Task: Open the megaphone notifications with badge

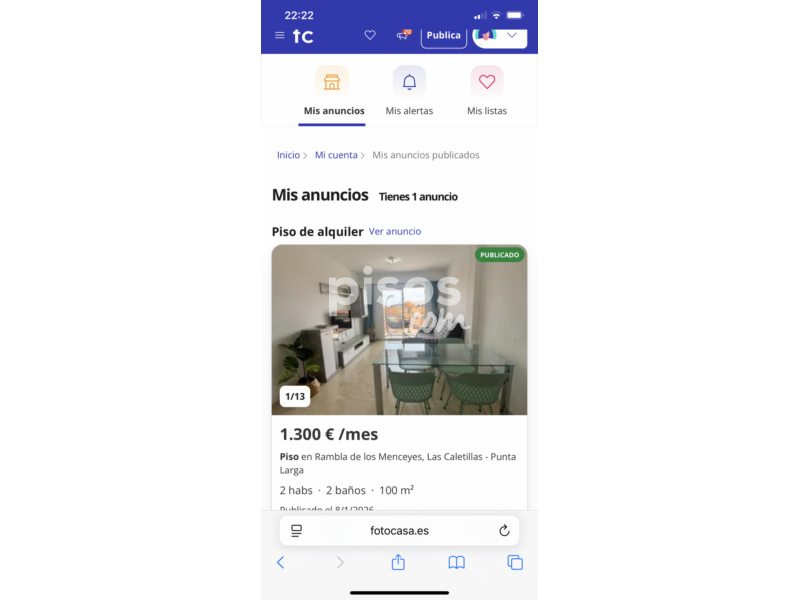Action: point(403,35)
